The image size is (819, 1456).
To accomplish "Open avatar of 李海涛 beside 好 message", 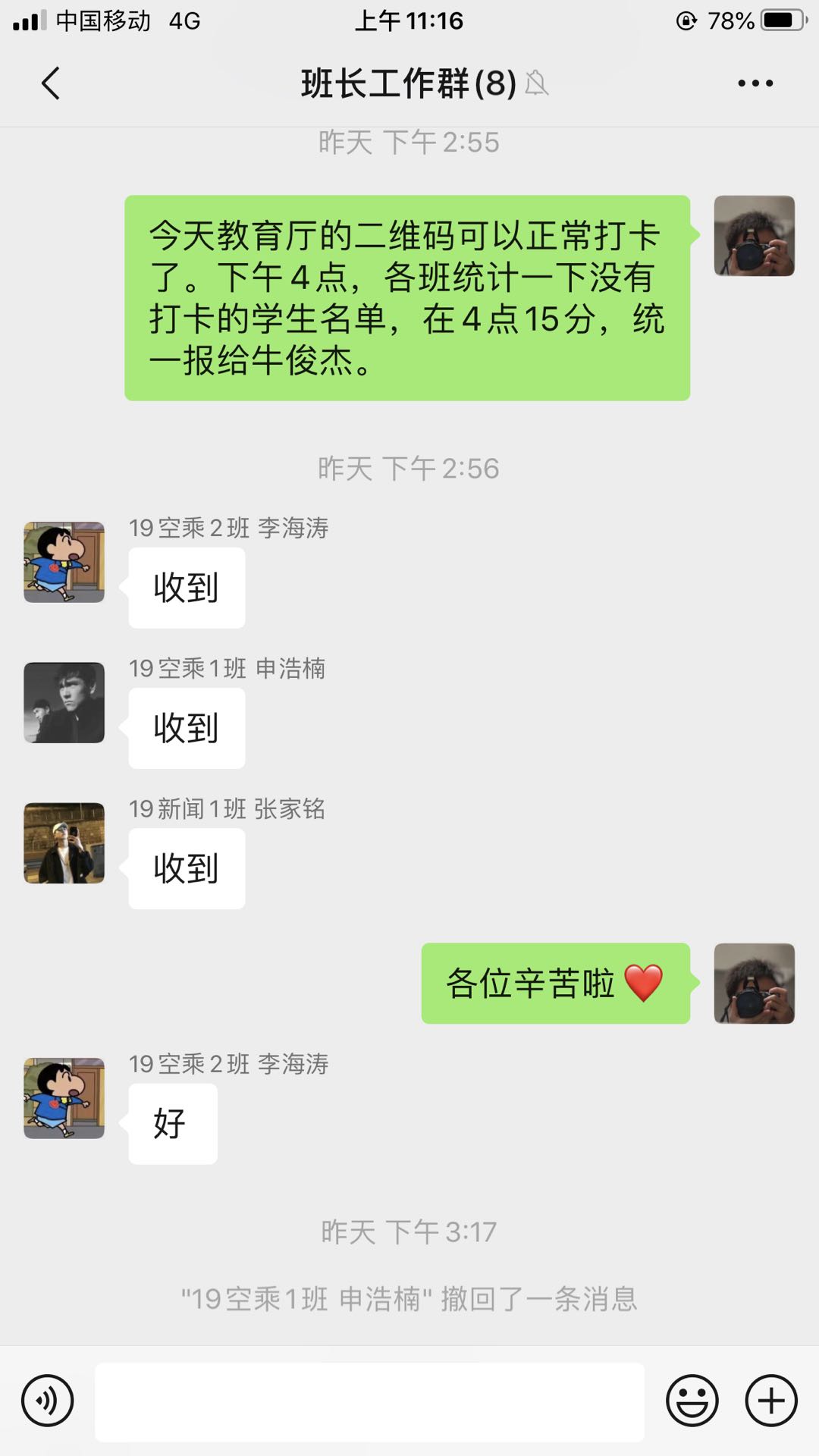I will pyautogui.click(x=64, y=1098).
